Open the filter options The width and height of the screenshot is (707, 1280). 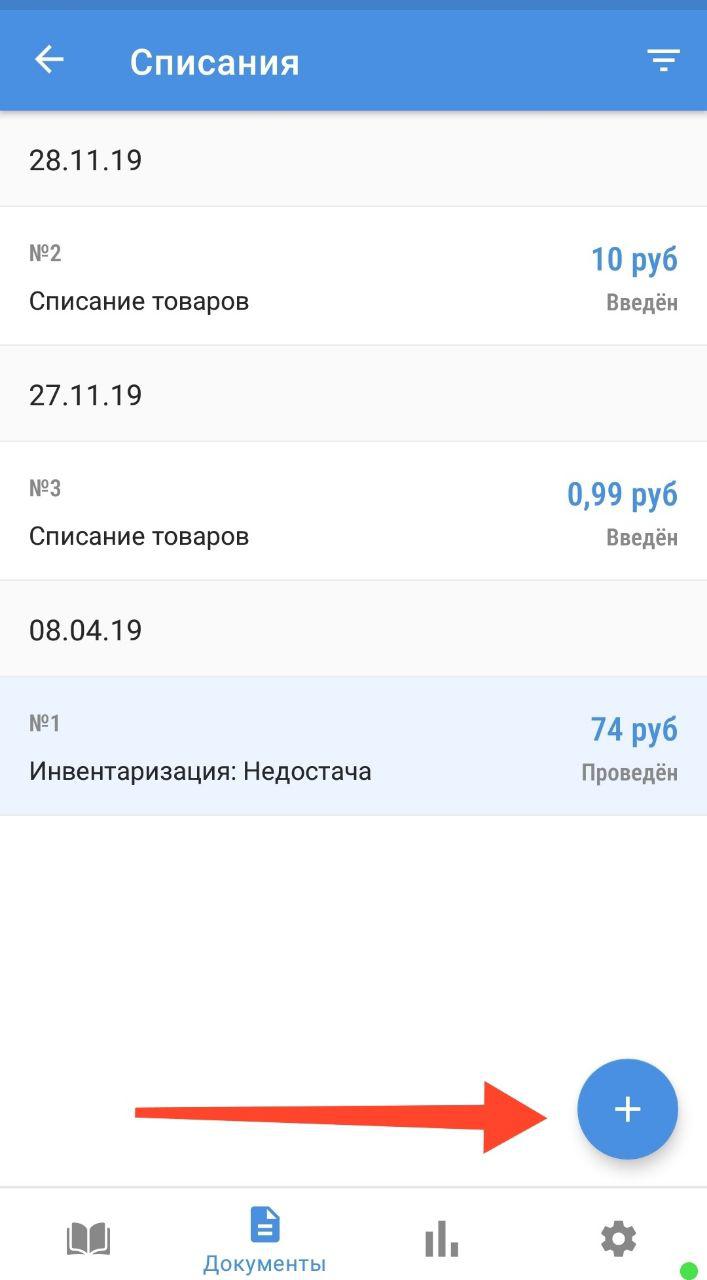click(x=663, y=61)
